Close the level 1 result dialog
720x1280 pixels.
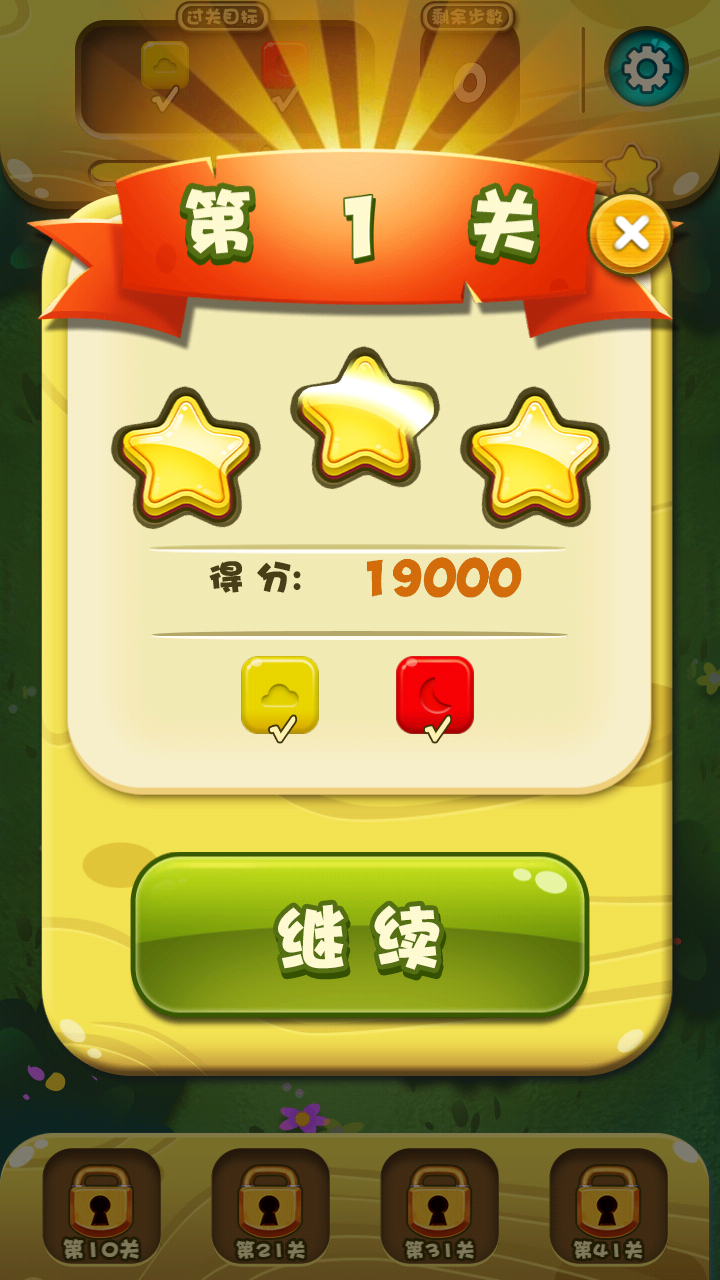[630, 234]
